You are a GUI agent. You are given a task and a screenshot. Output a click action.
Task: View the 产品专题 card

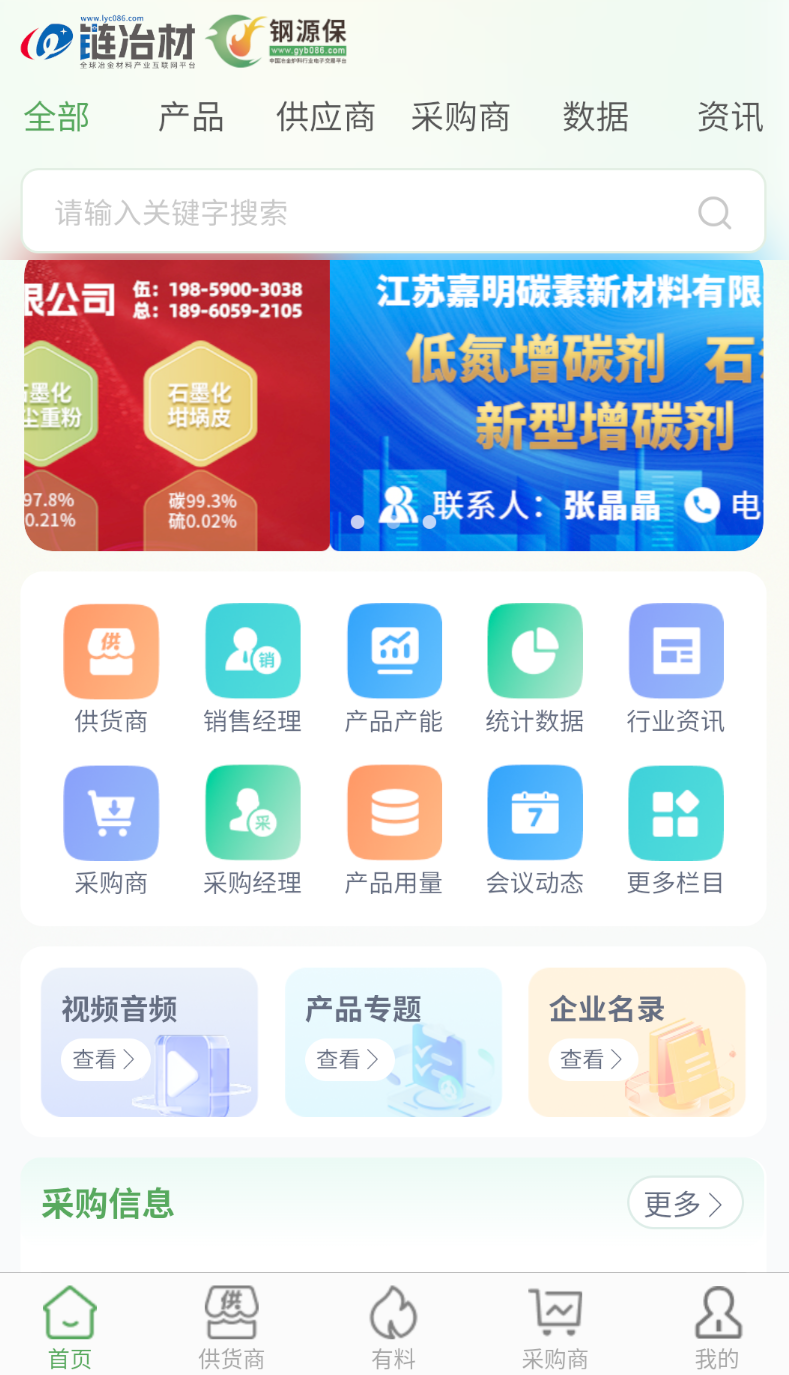393,1042
